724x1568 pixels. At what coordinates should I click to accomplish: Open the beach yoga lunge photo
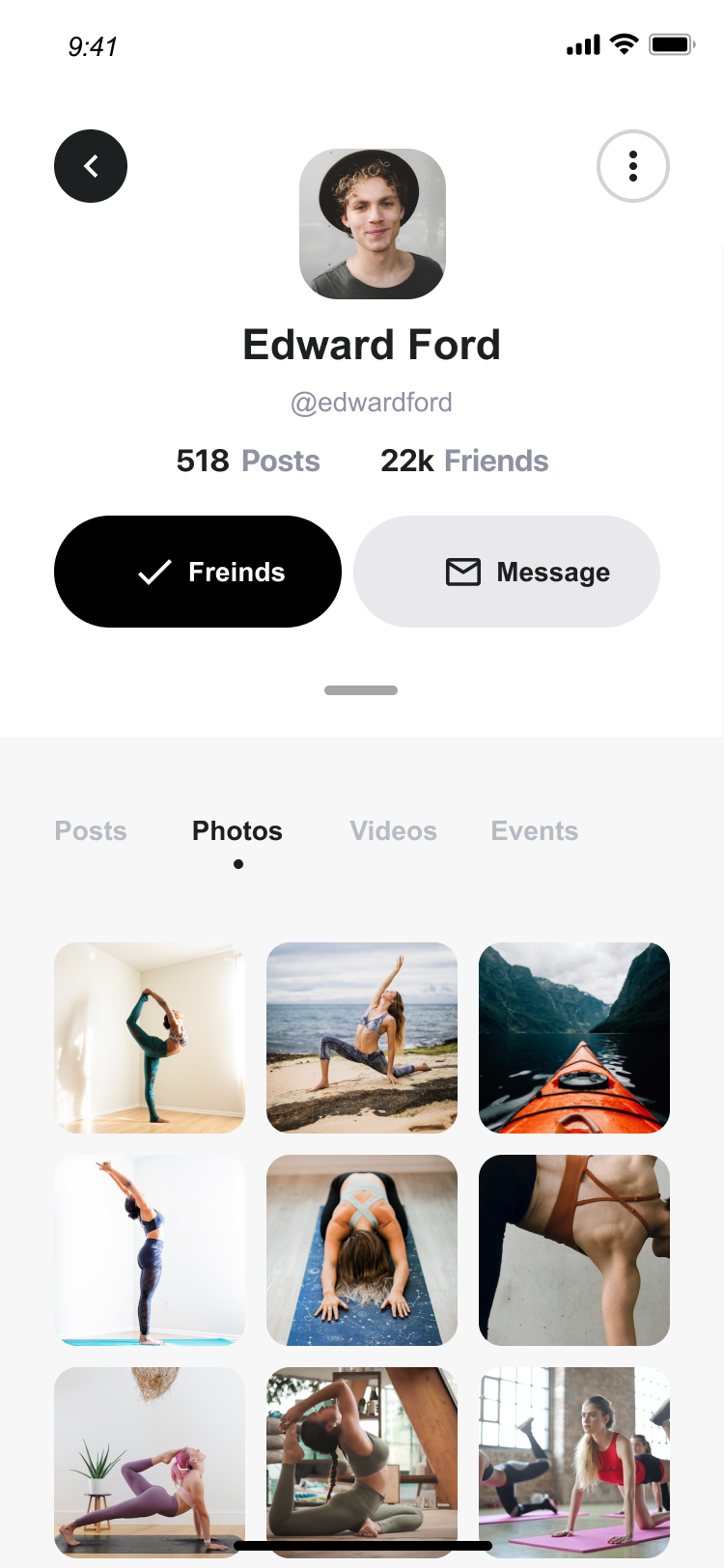(362, 1038)
